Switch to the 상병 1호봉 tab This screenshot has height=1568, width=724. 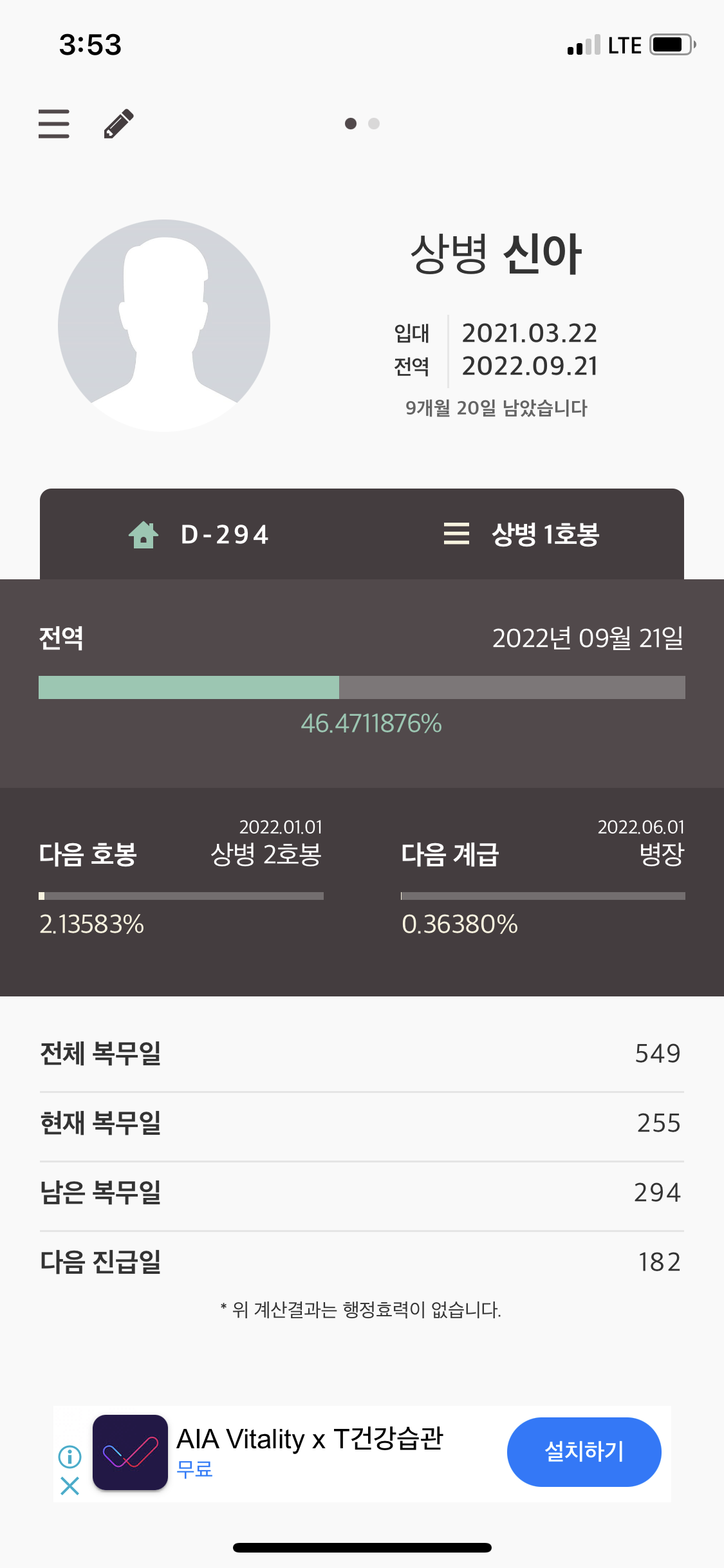pos(521,534)
